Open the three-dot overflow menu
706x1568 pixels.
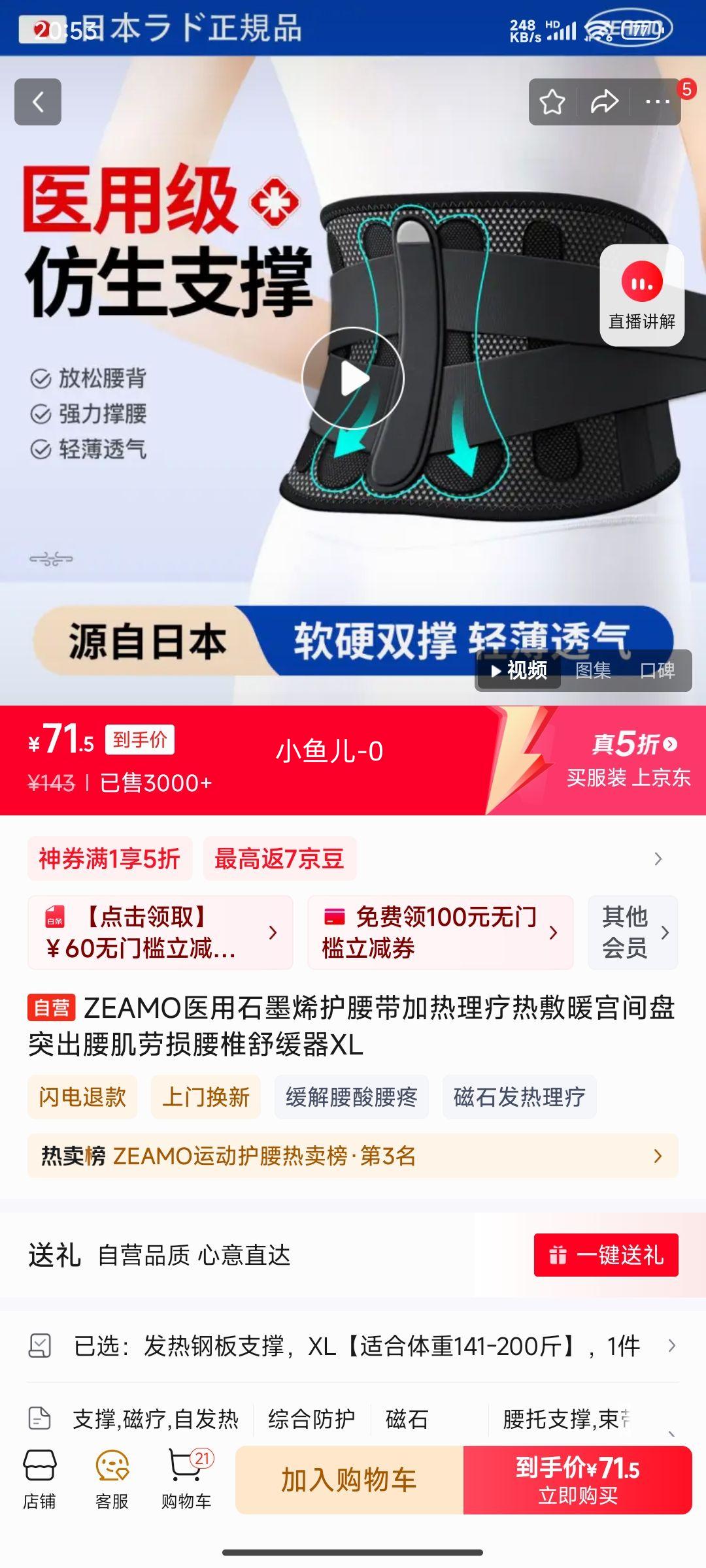click(x=657, y=102)
